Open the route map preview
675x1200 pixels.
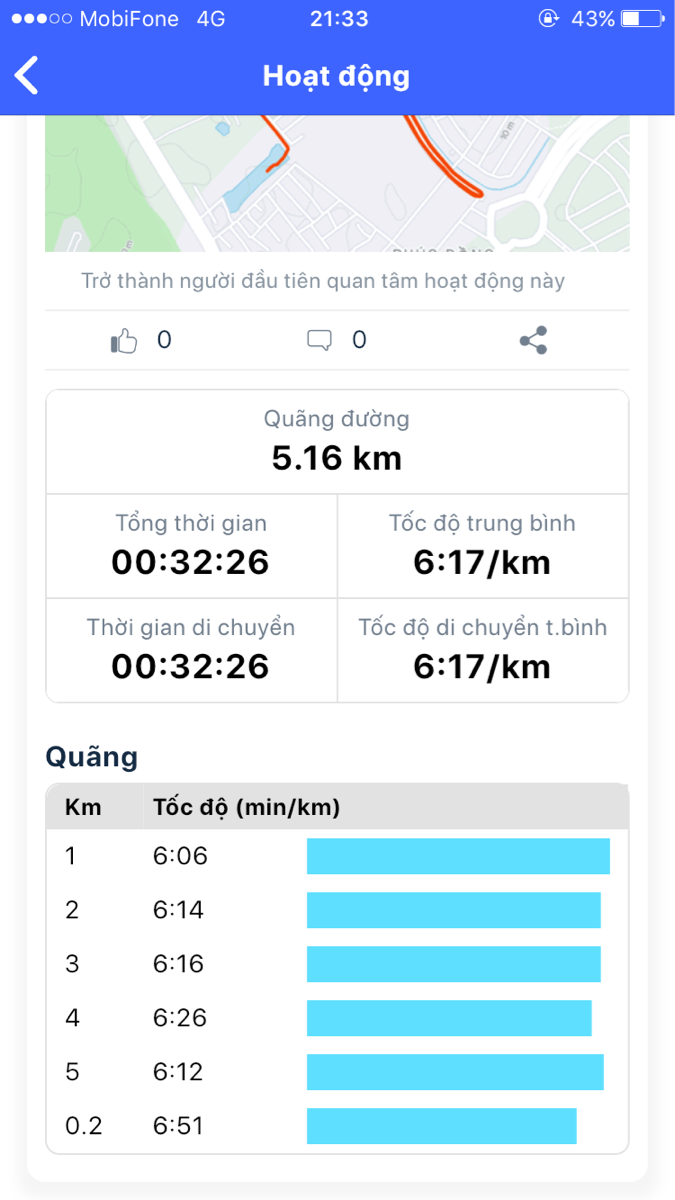click(x=337, y=183)
